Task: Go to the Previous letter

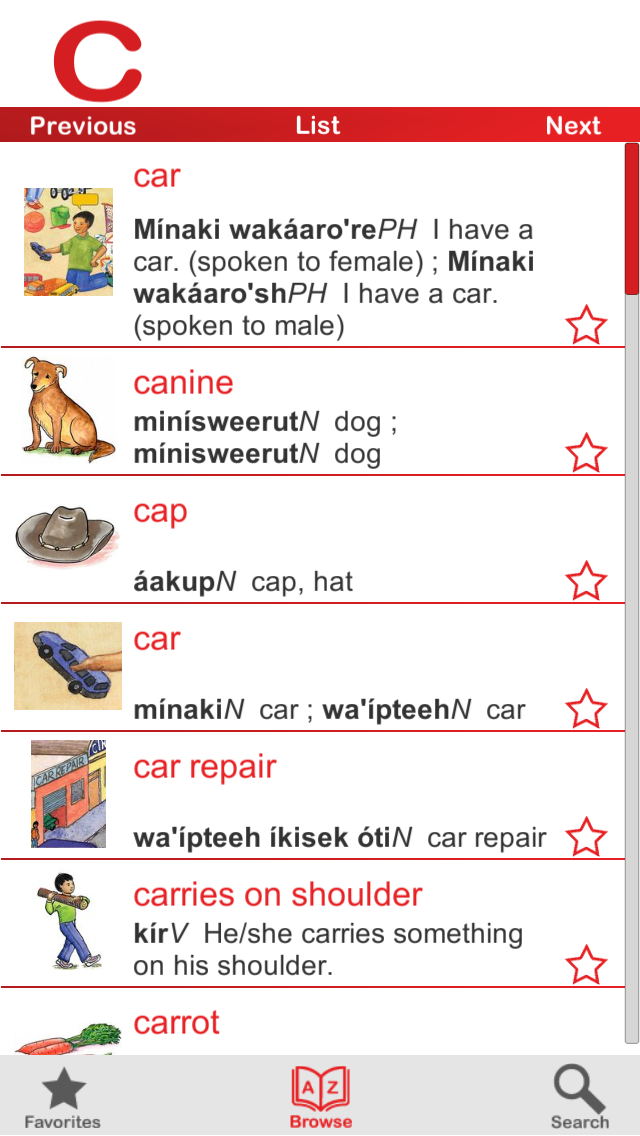Action: click(83, 126)
